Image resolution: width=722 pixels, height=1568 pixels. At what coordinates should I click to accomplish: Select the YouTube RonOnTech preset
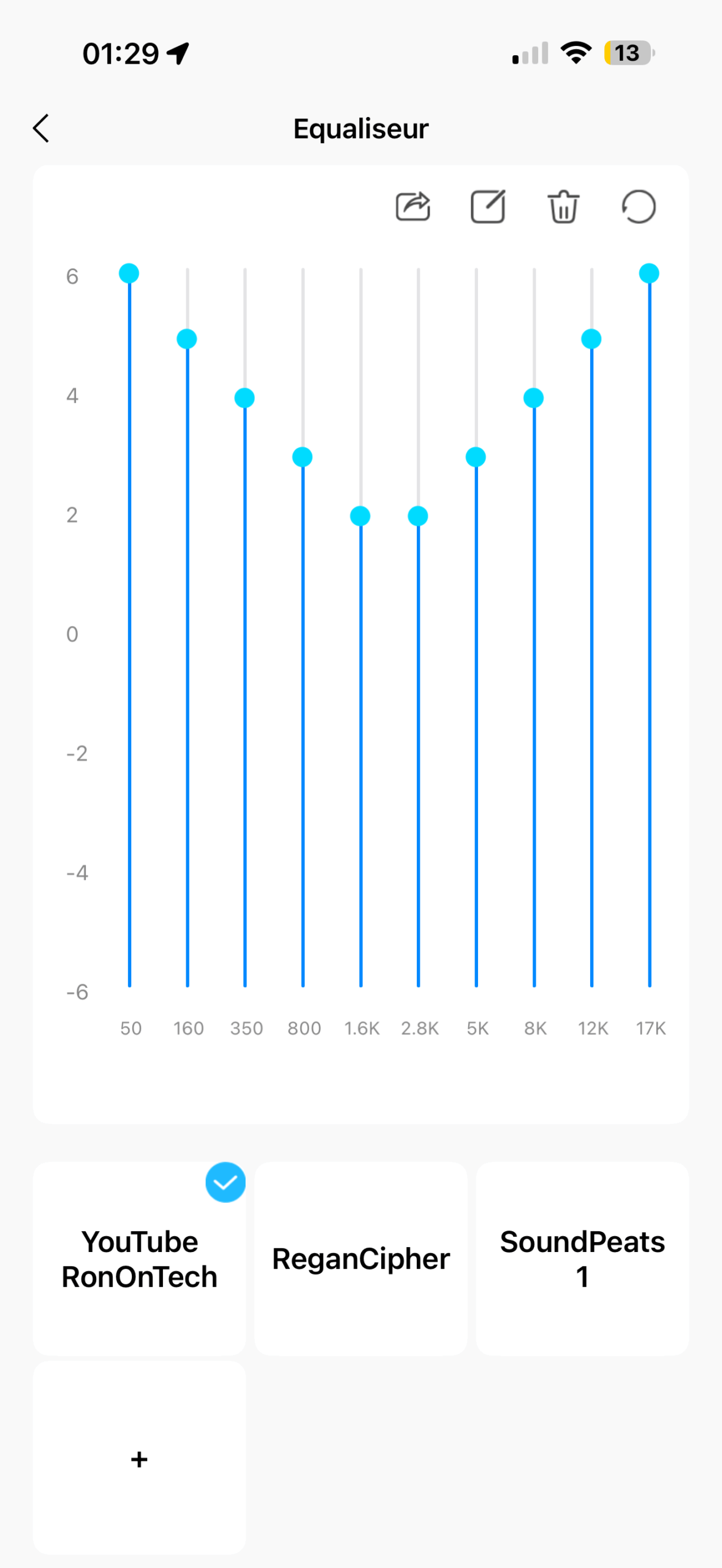[x=140, y=1259]
